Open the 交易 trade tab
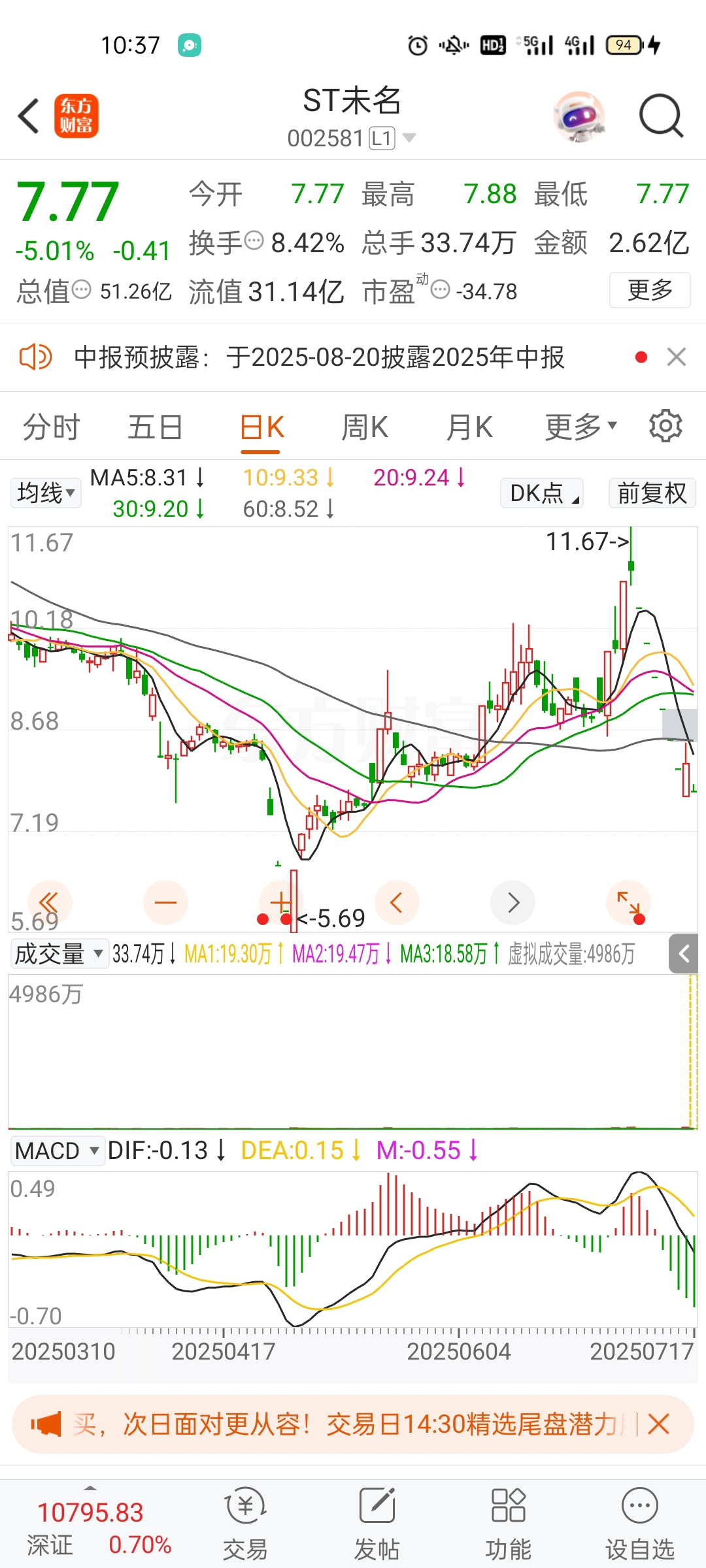The image size is (706, 1568). tap(245, 1523)
